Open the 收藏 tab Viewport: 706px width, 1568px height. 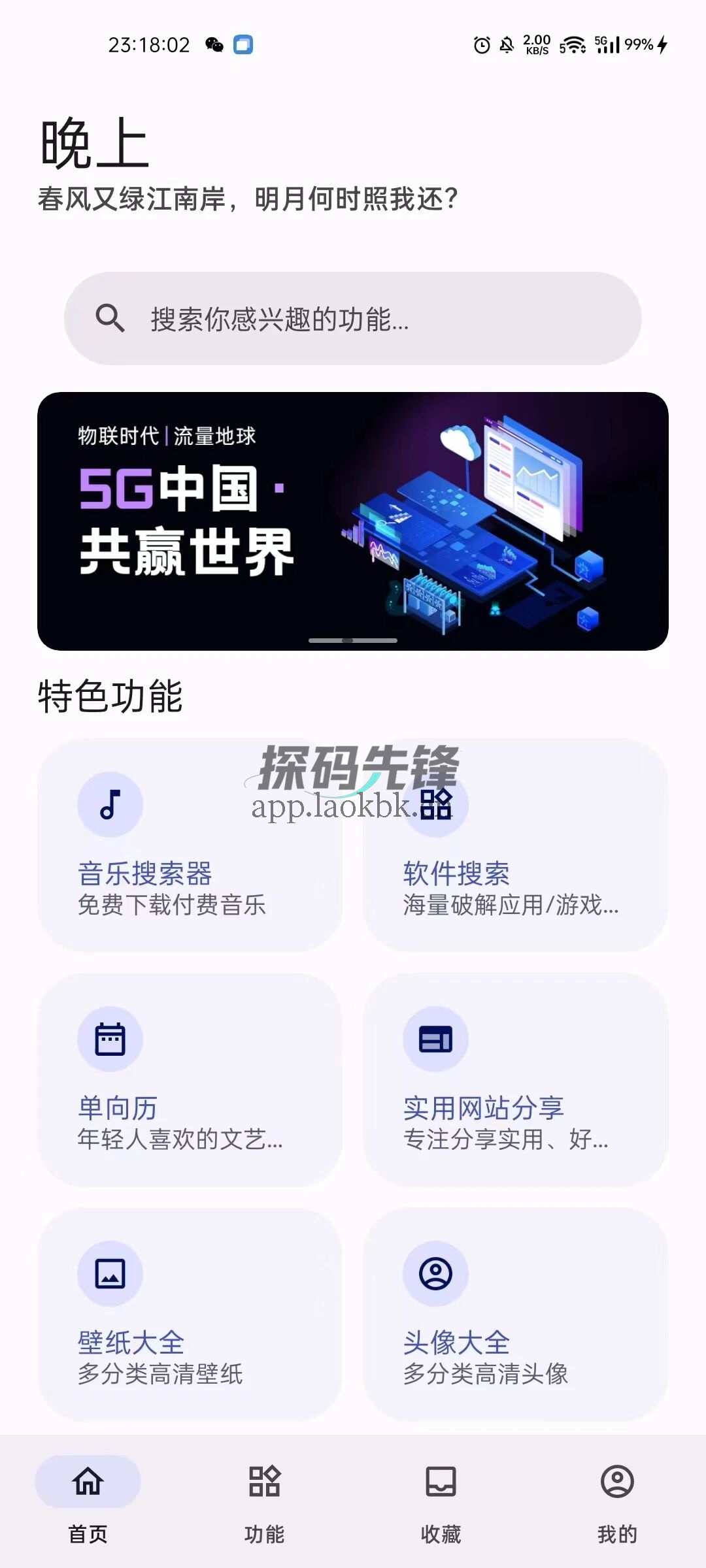pos(441,1503)
